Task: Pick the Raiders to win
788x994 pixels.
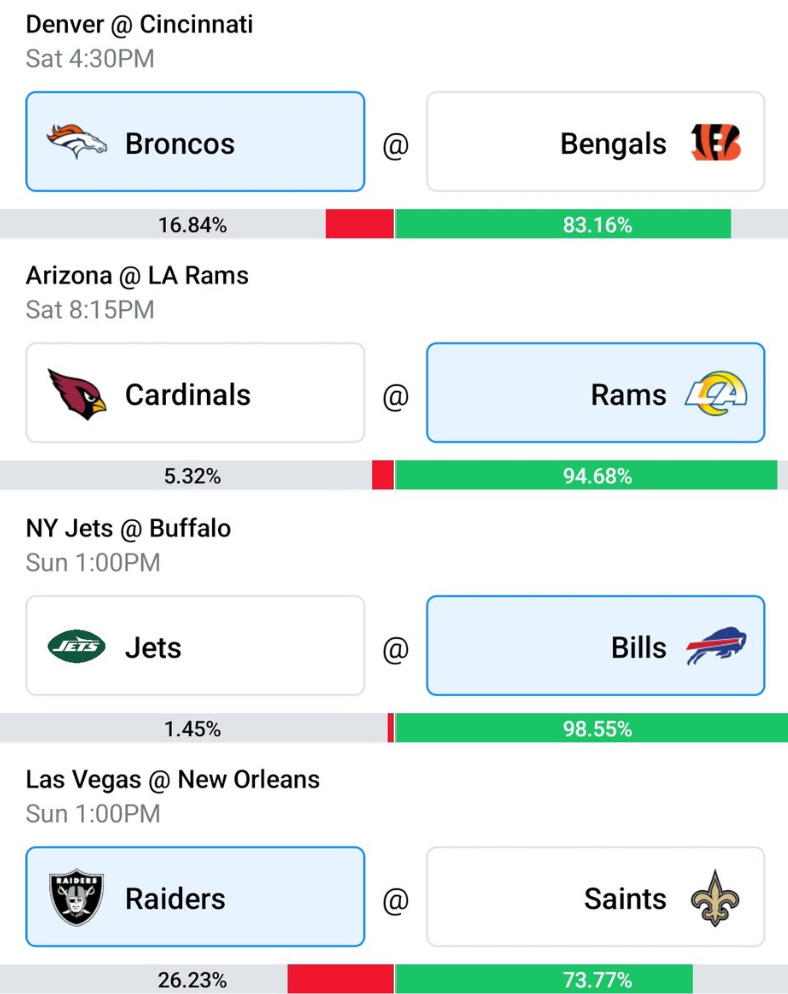Action: click(x=195, y=897)
